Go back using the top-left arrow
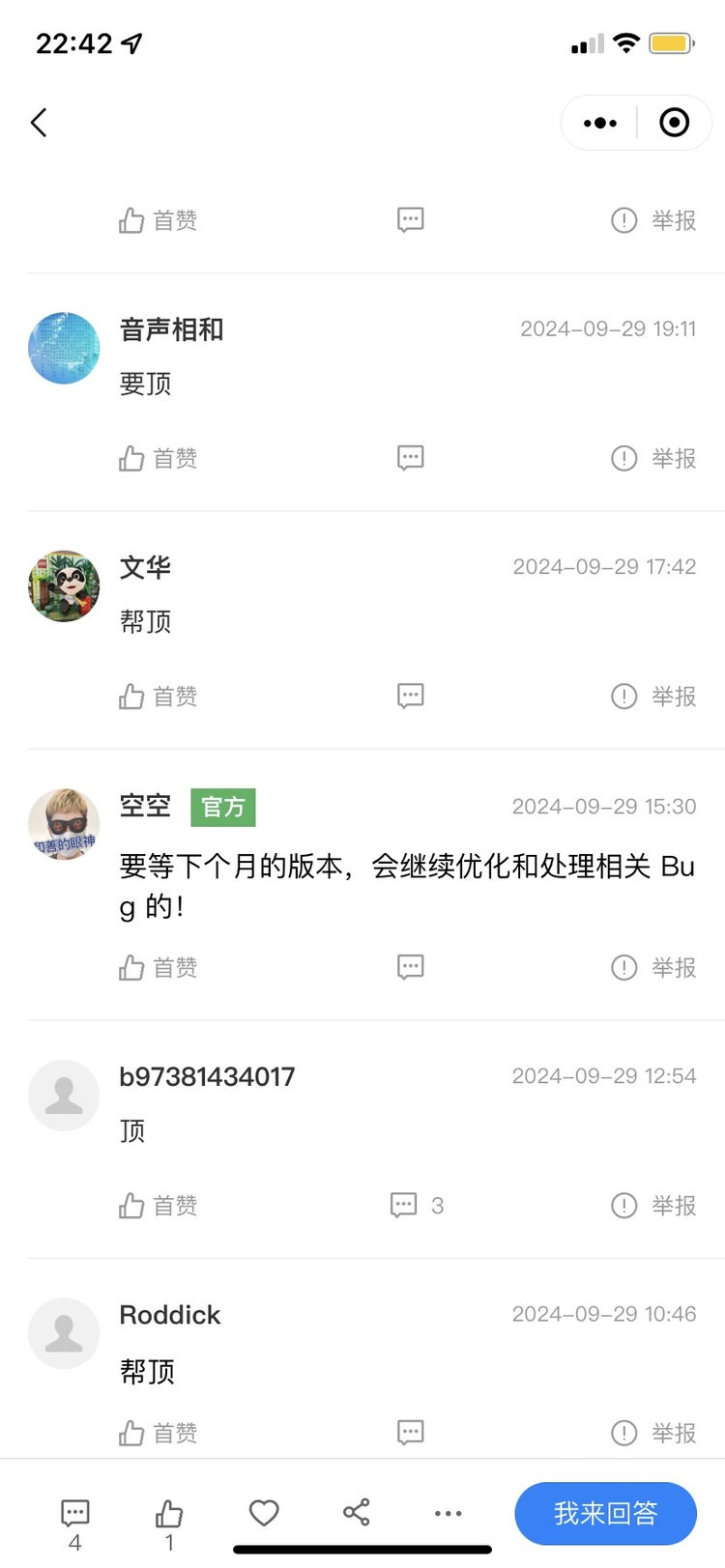Viewport: 725px width, 1568px height. (40, 123)
